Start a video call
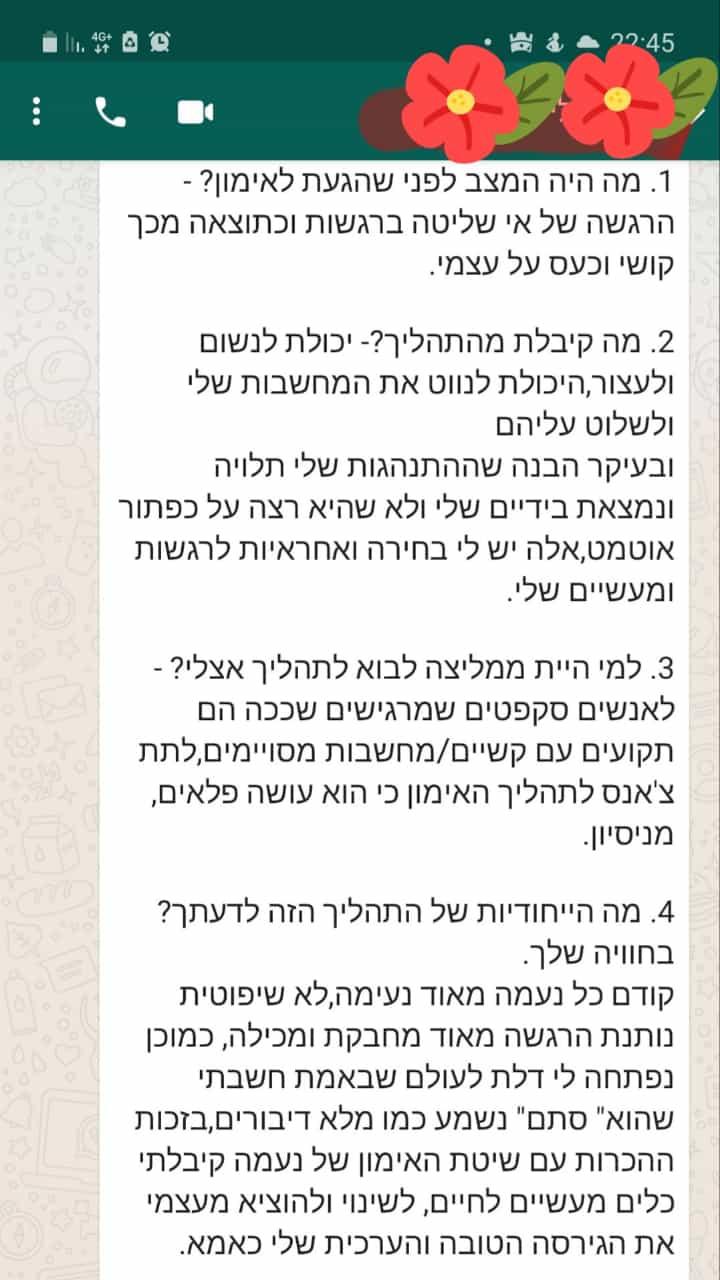Image resolution: width=720 pixels, height=1280 pixels. click(196, 112)
